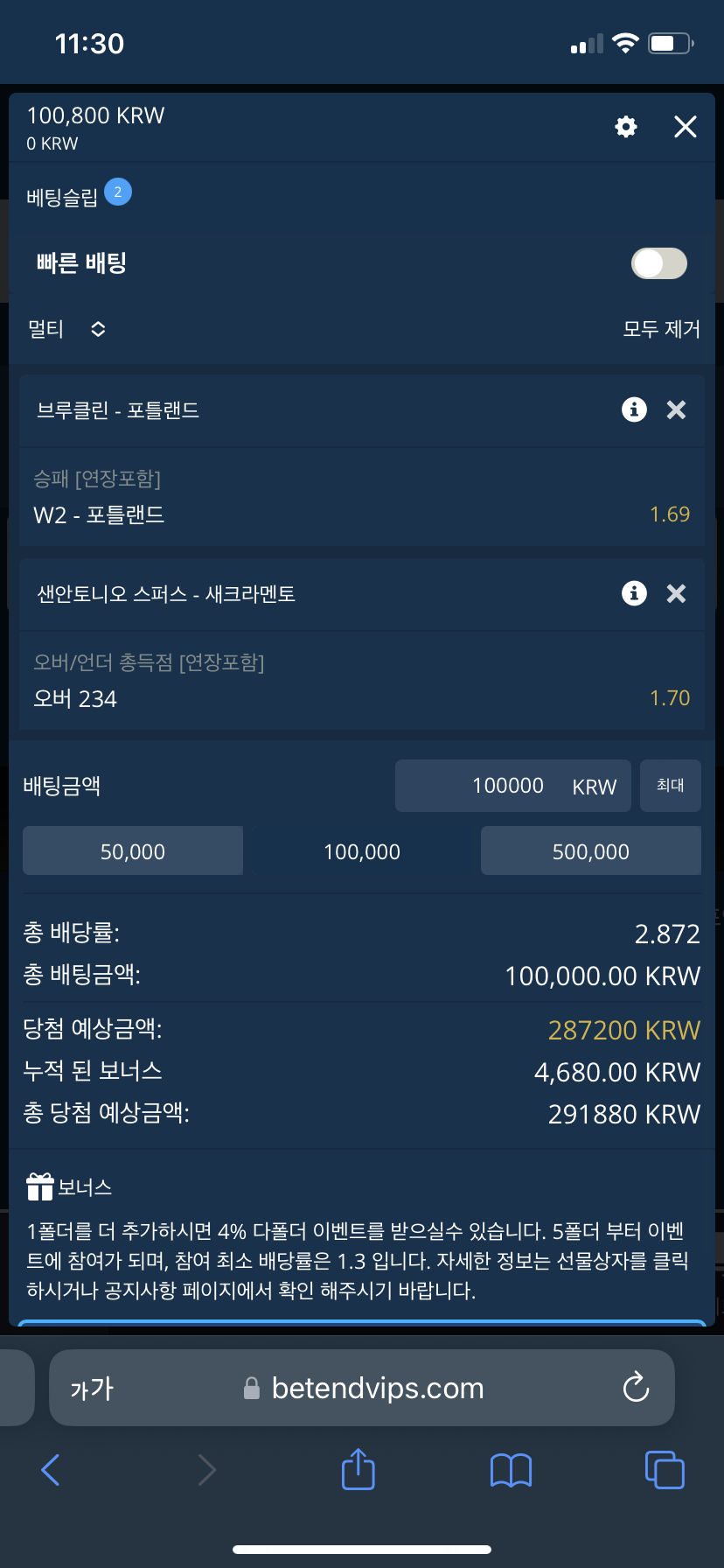Select the 50,000 preset amount
The image size is (724, 1568).
133,851
